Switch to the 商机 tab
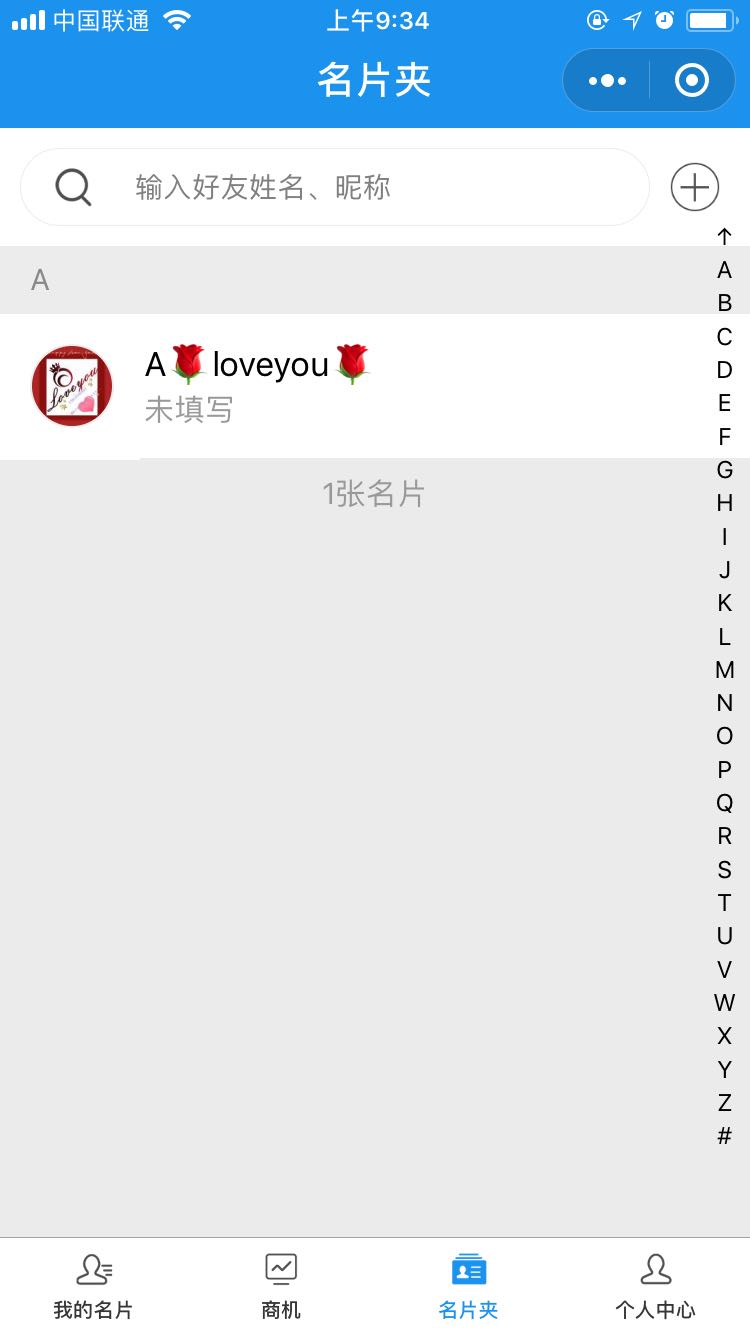 (281, 1286)
